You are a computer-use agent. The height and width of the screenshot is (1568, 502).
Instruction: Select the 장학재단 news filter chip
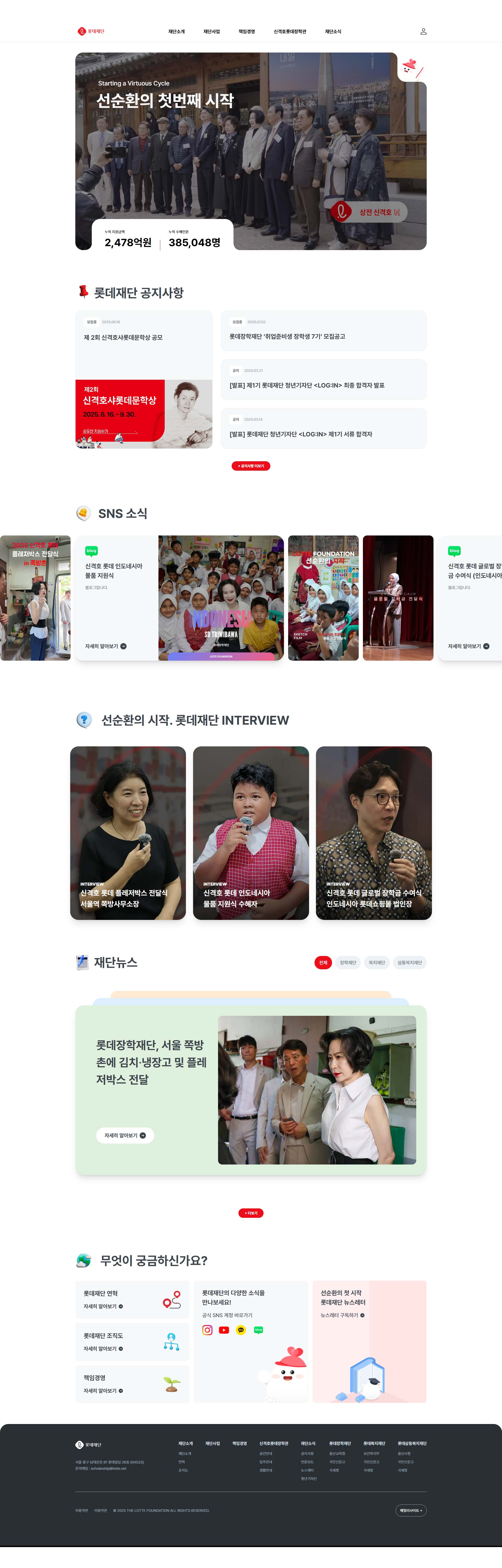tap(348, 962)
